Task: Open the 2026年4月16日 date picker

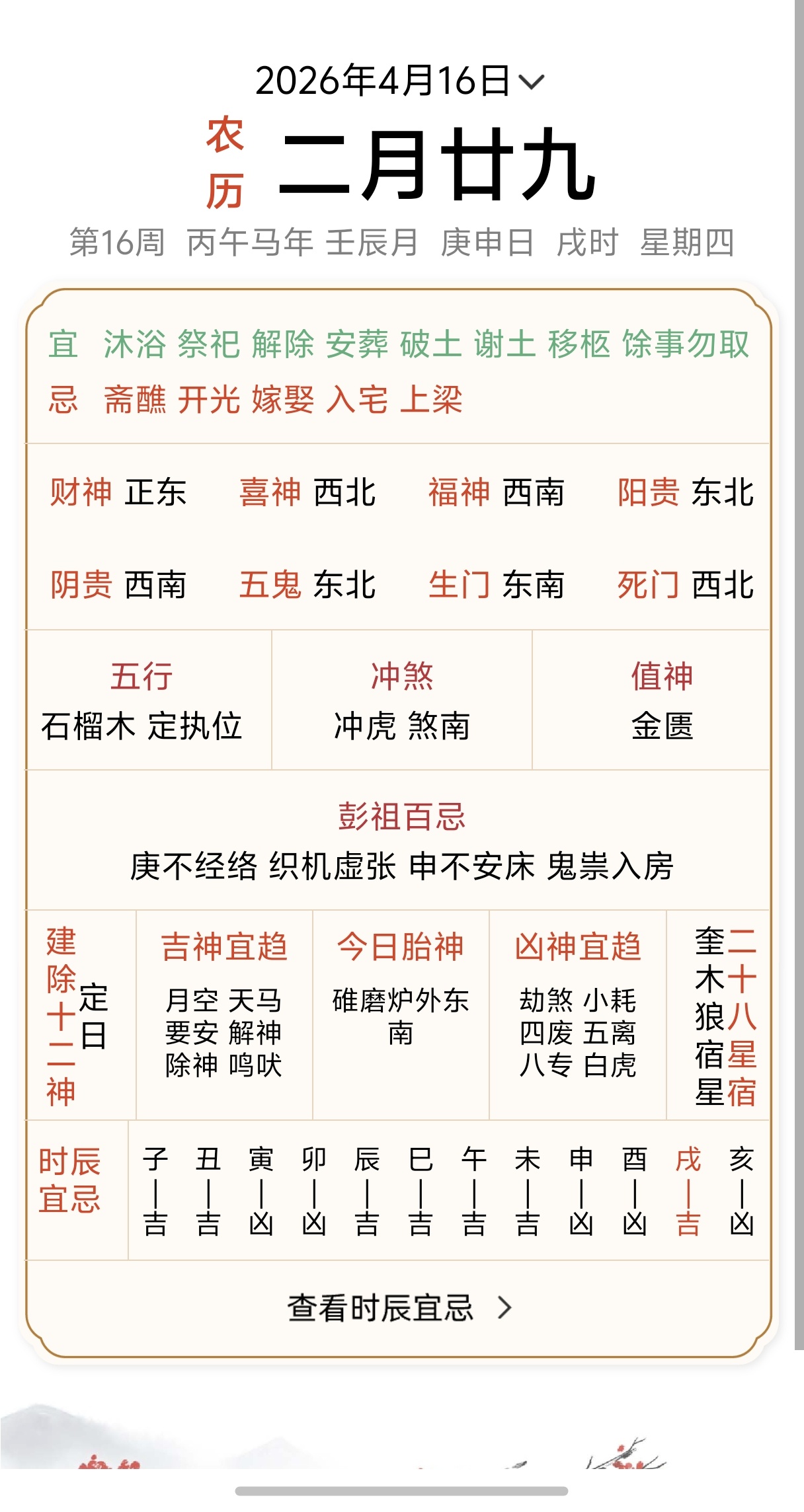Action: pyautogui.click(x=399, y=81)
